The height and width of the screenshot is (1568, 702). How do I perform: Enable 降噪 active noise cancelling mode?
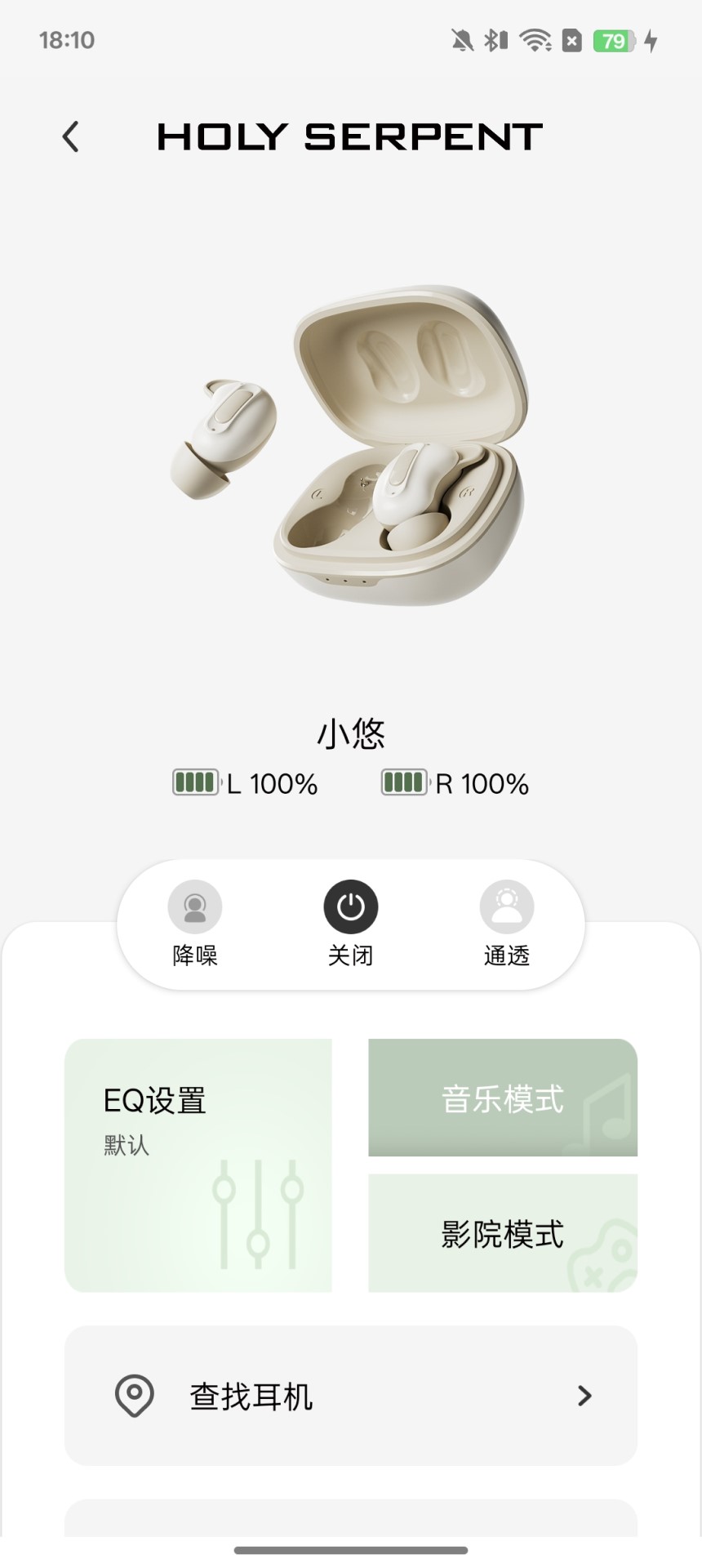pos(196,923)
